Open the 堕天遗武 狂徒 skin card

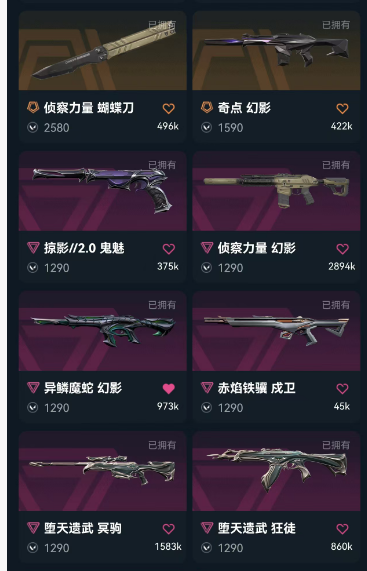276,497
